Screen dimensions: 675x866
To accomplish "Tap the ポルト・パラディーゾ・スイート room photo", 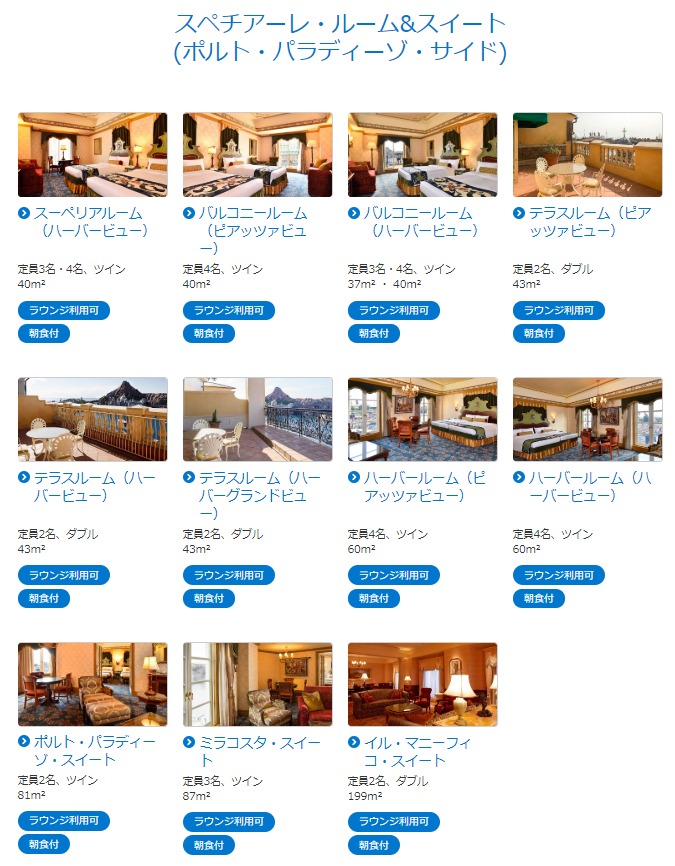I will pyautogui.click(x=93, y=684).
